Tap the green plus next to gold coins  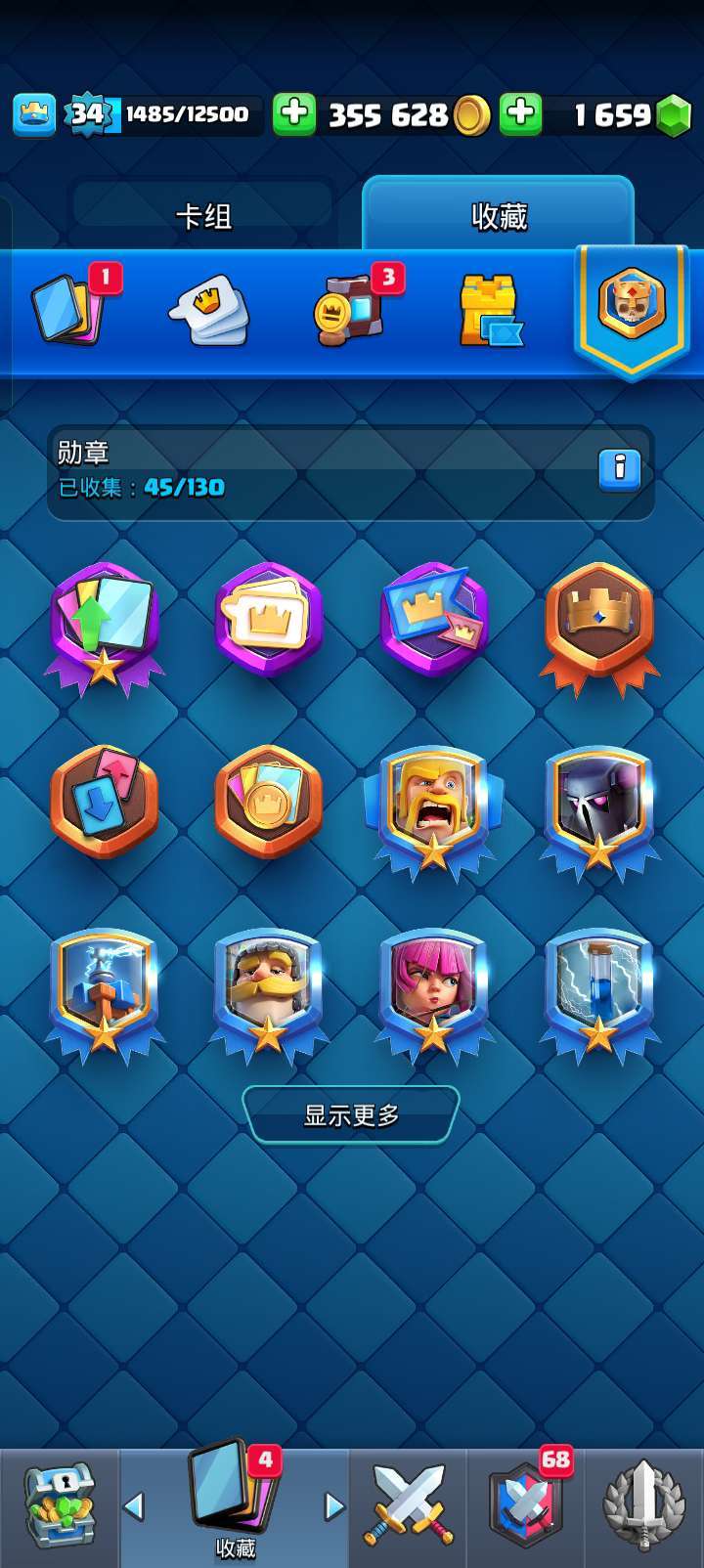(x=294, y=114)
